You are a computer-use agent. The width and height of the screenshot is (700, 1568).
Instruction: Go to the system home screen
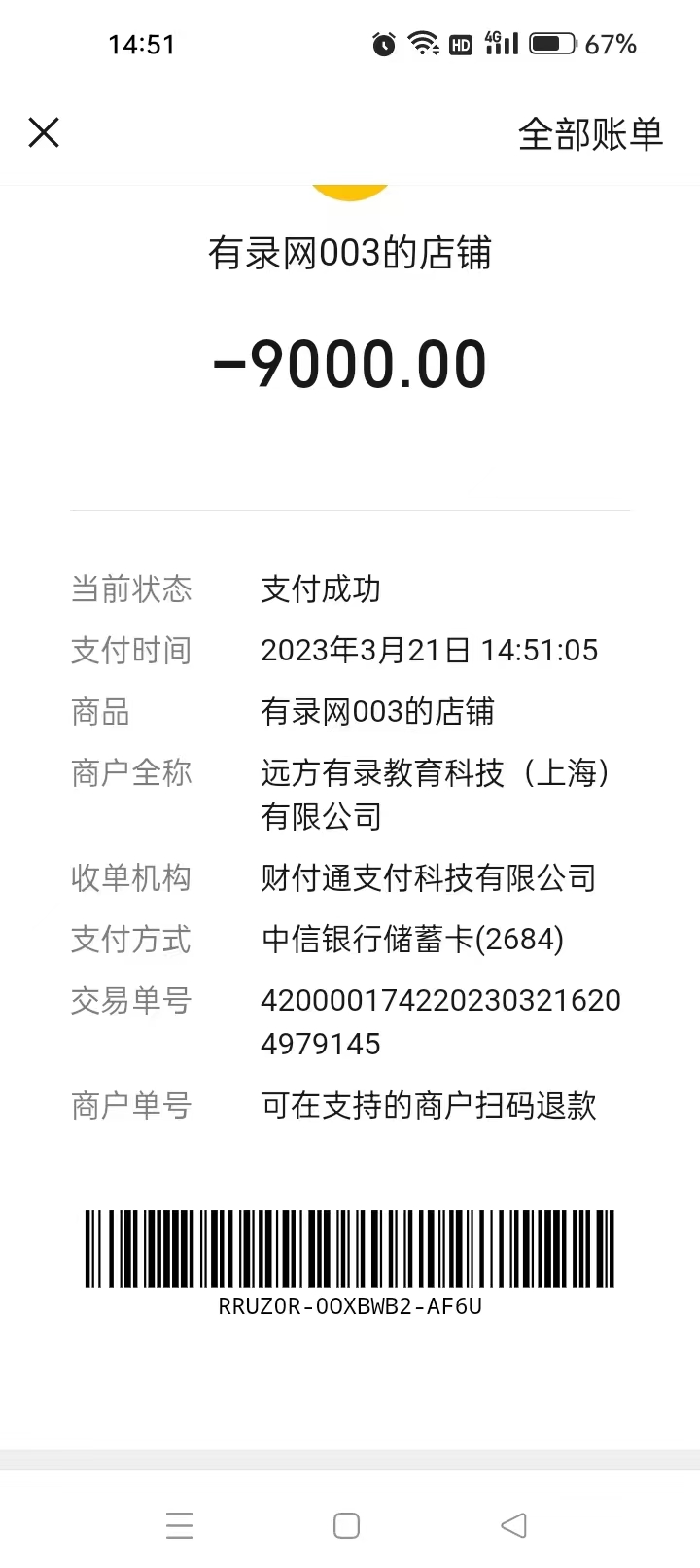(346, 1524)
